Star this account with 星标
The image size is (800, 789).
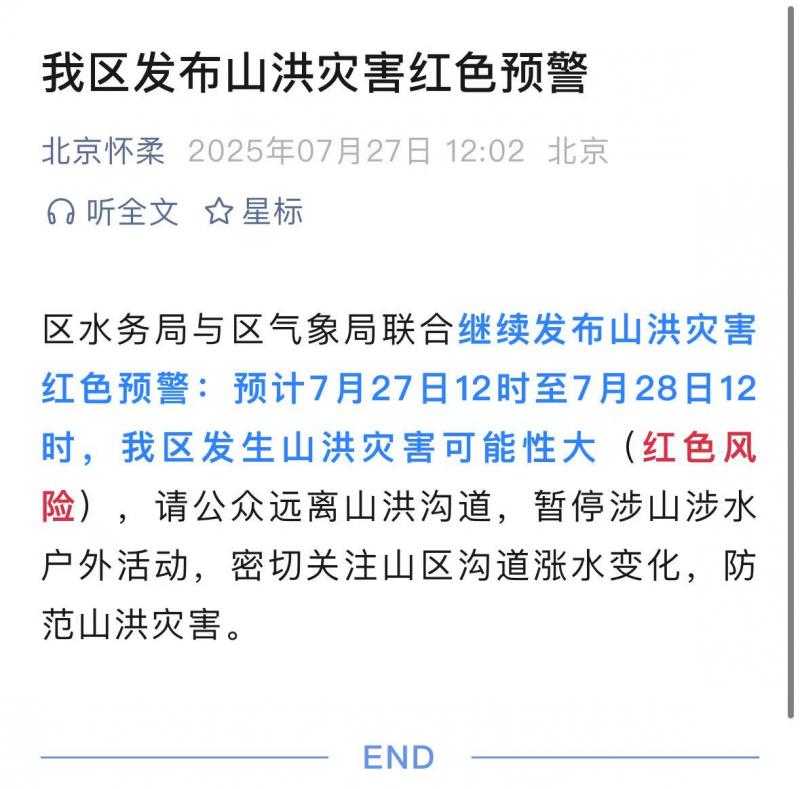tap(254, 212)
